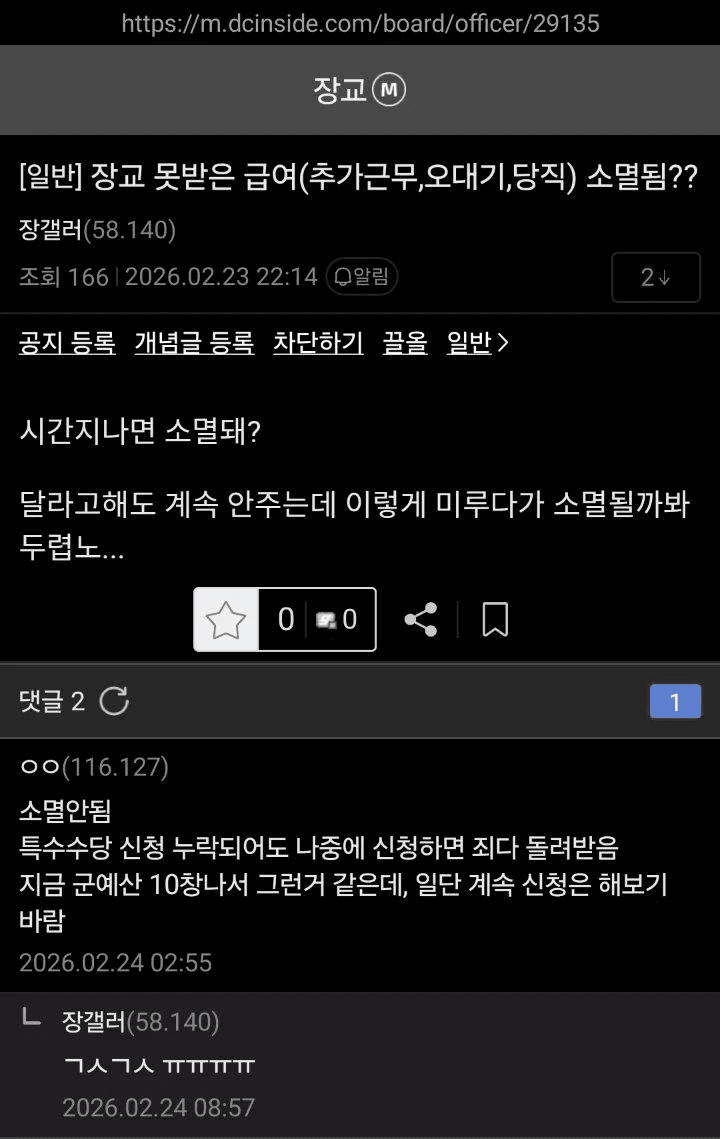This screenshot has width=720, height=1139.
Task: Jump to comments via 2↓ button
Action: pos(656,278)
